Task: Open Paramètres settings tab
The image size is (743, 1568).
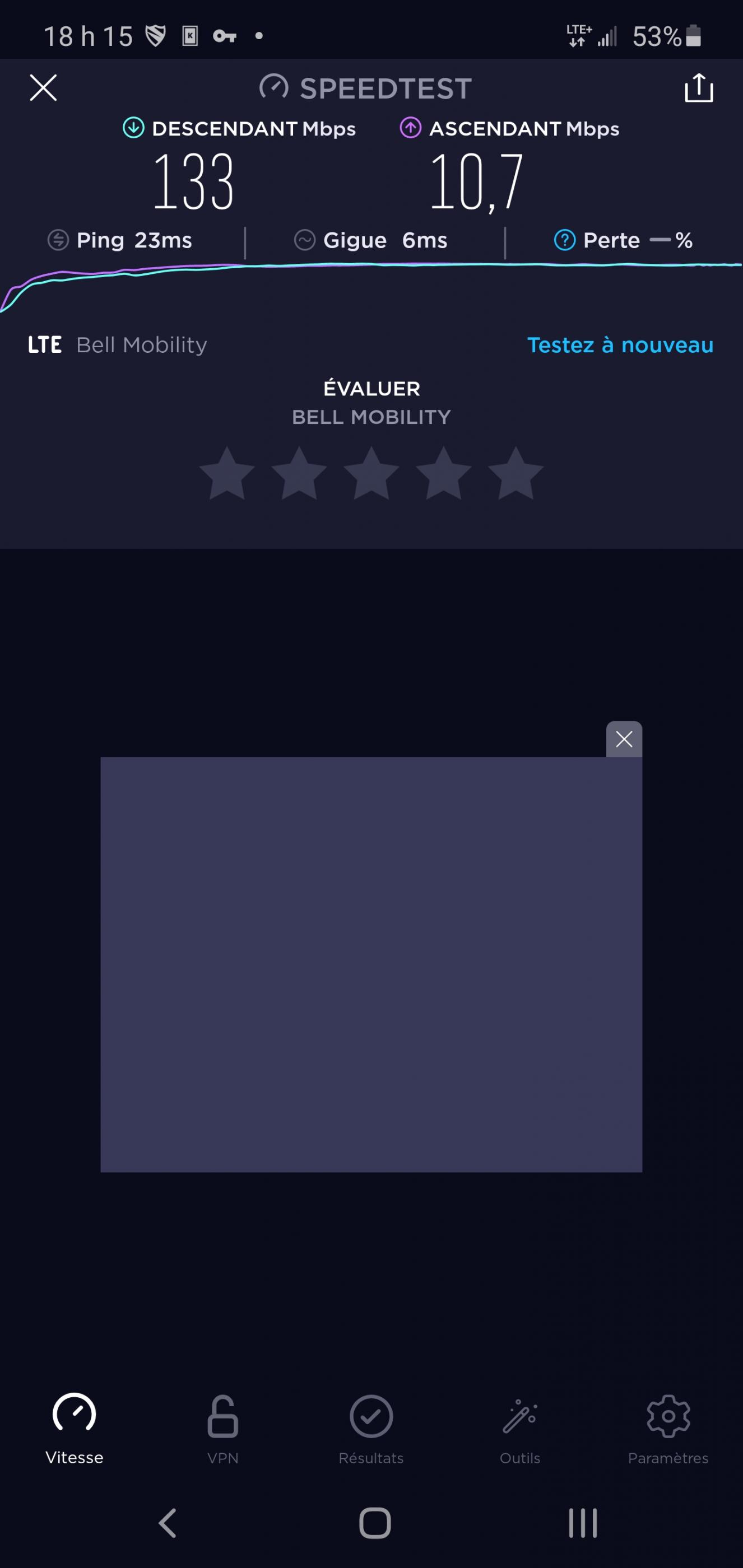Action: tap(668, 1430)
